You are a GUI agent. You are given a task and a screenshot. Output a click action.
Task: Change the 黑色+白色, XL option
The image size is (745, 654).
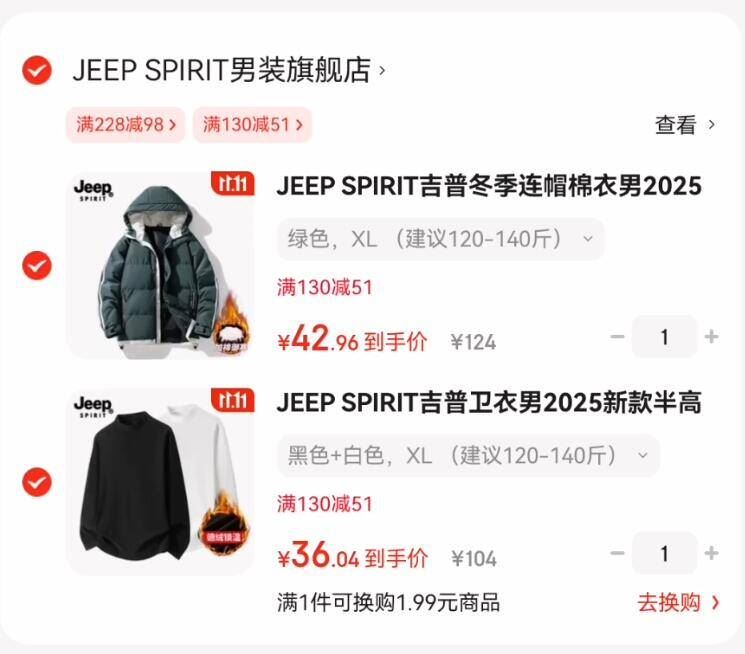tap(468, 456)
